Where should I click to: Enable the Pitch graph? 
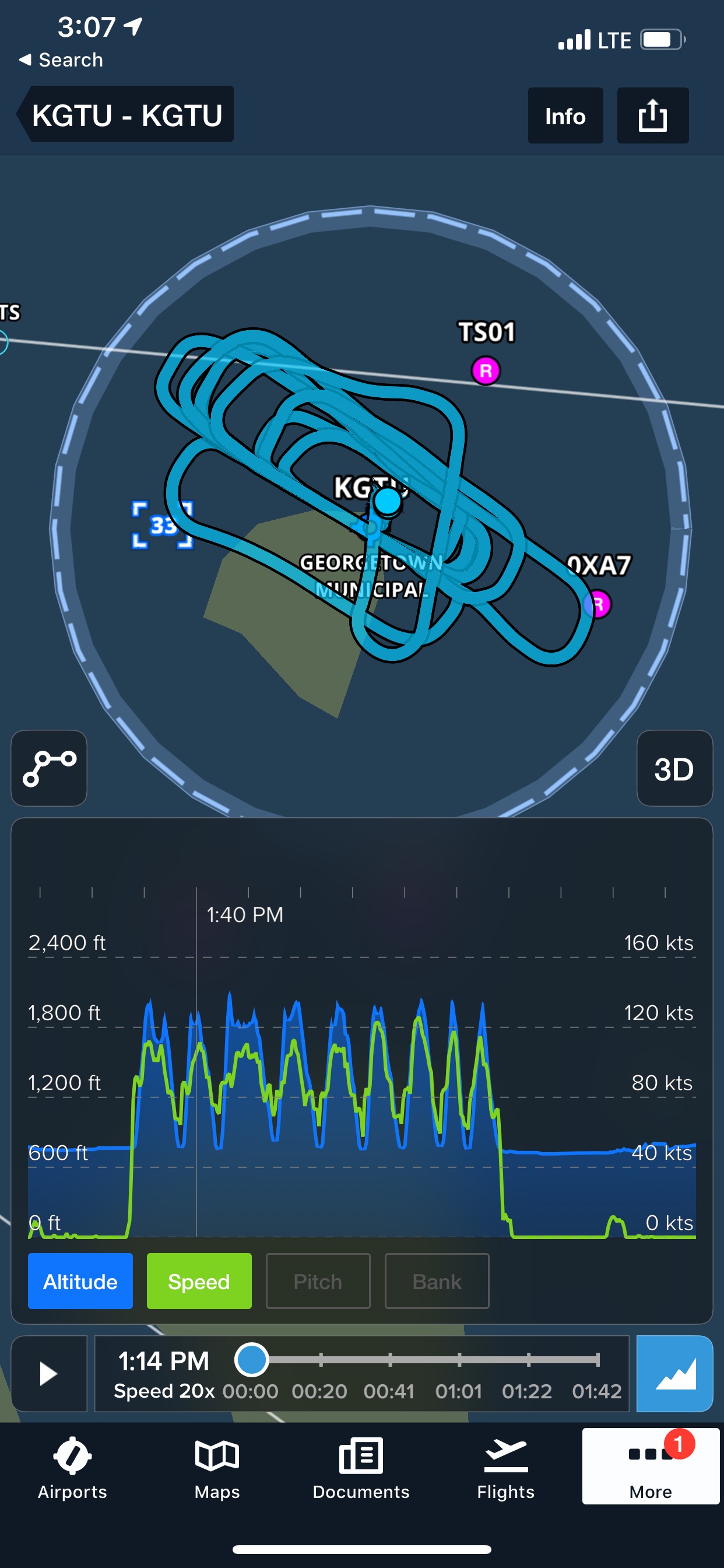pyautogui.click(x=318, y=1282)
